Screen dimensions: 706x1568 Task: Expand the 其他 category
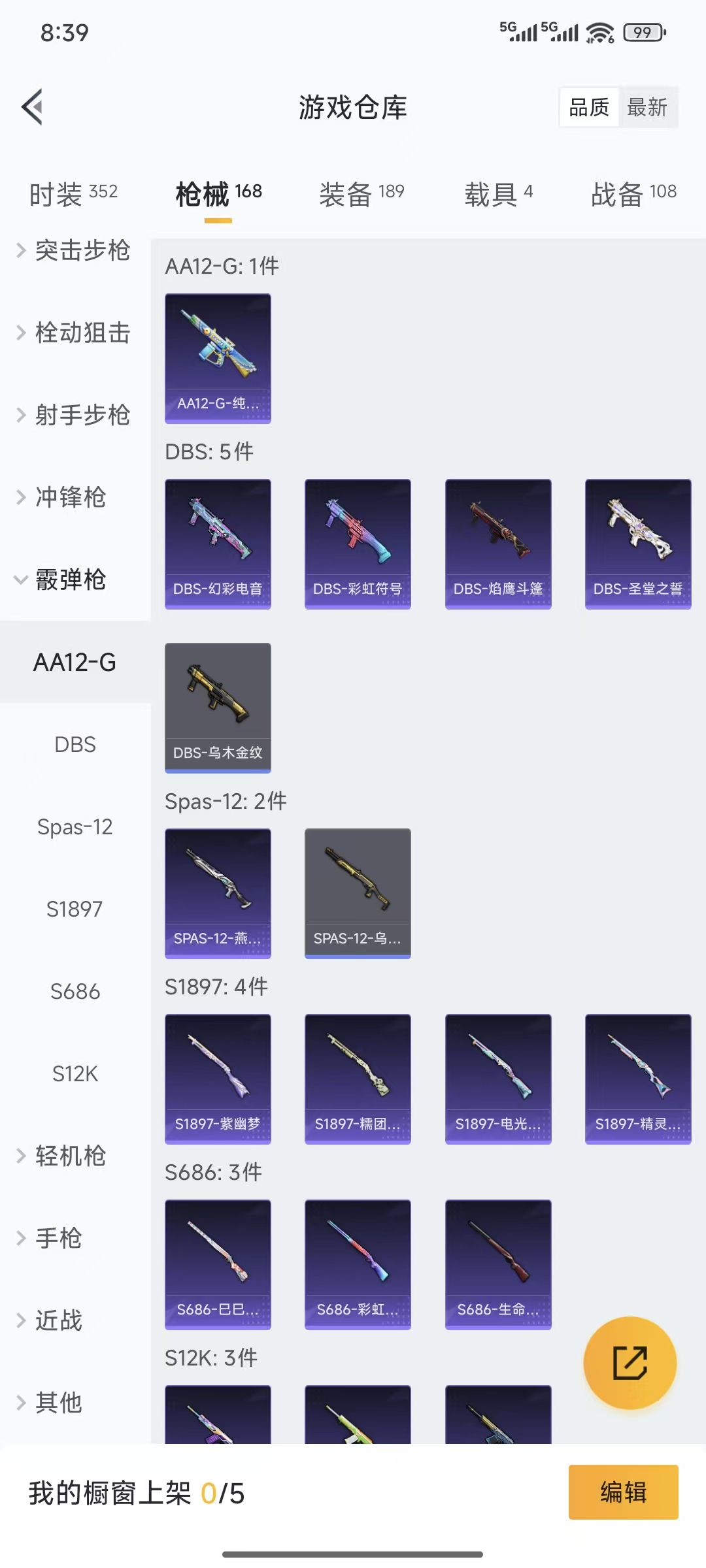tap(59, 1403)
